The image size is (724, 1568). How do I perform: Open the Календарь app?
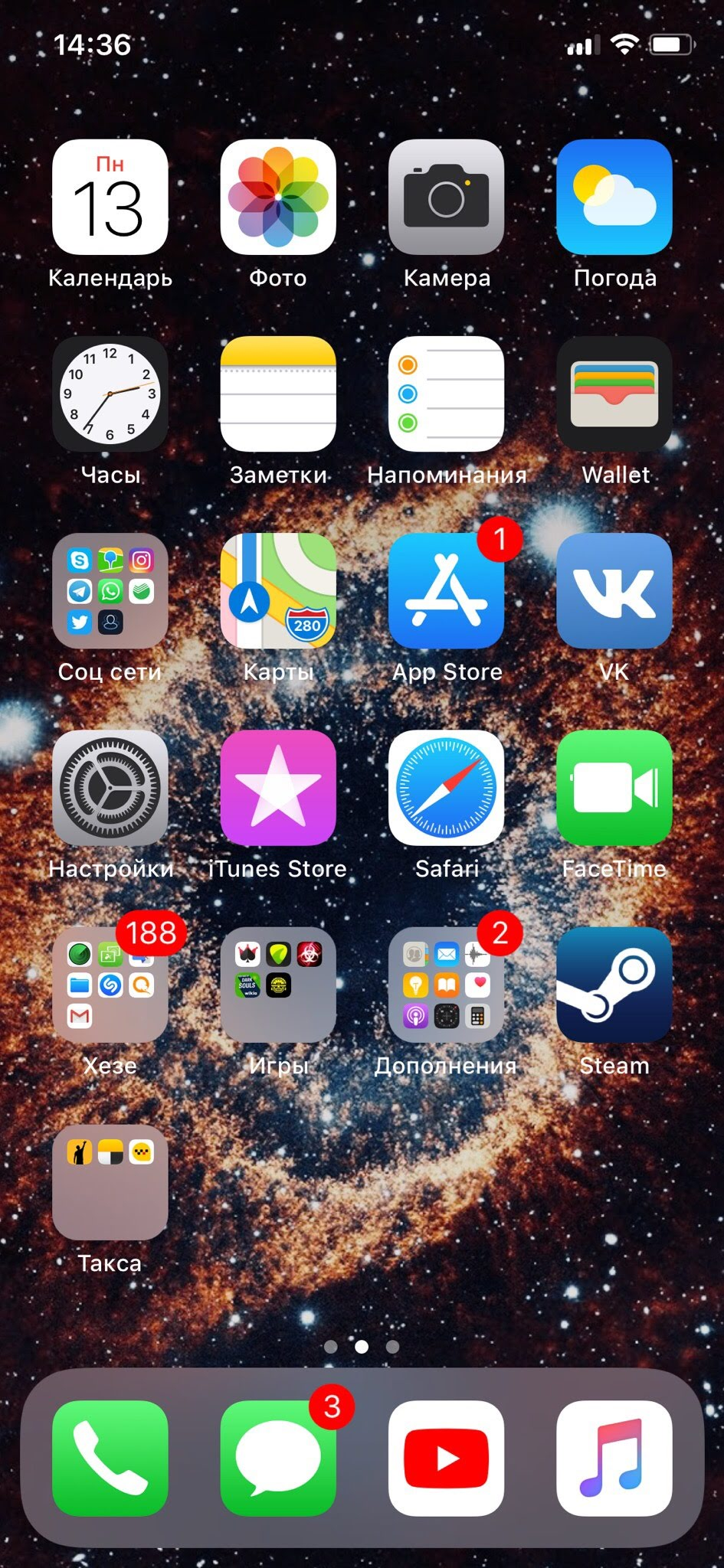click(x=110, y=197)
